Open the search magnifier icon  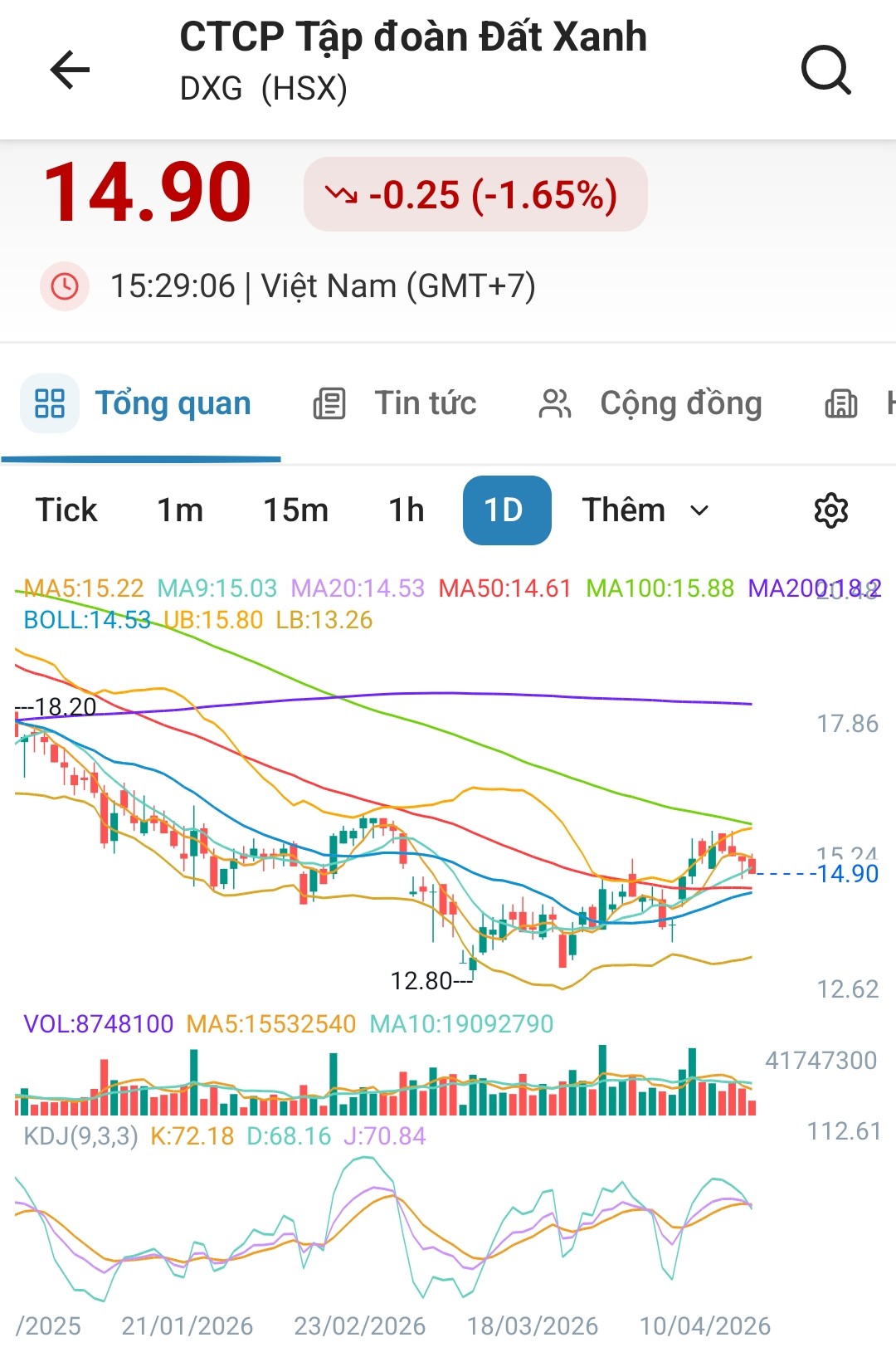825,70
